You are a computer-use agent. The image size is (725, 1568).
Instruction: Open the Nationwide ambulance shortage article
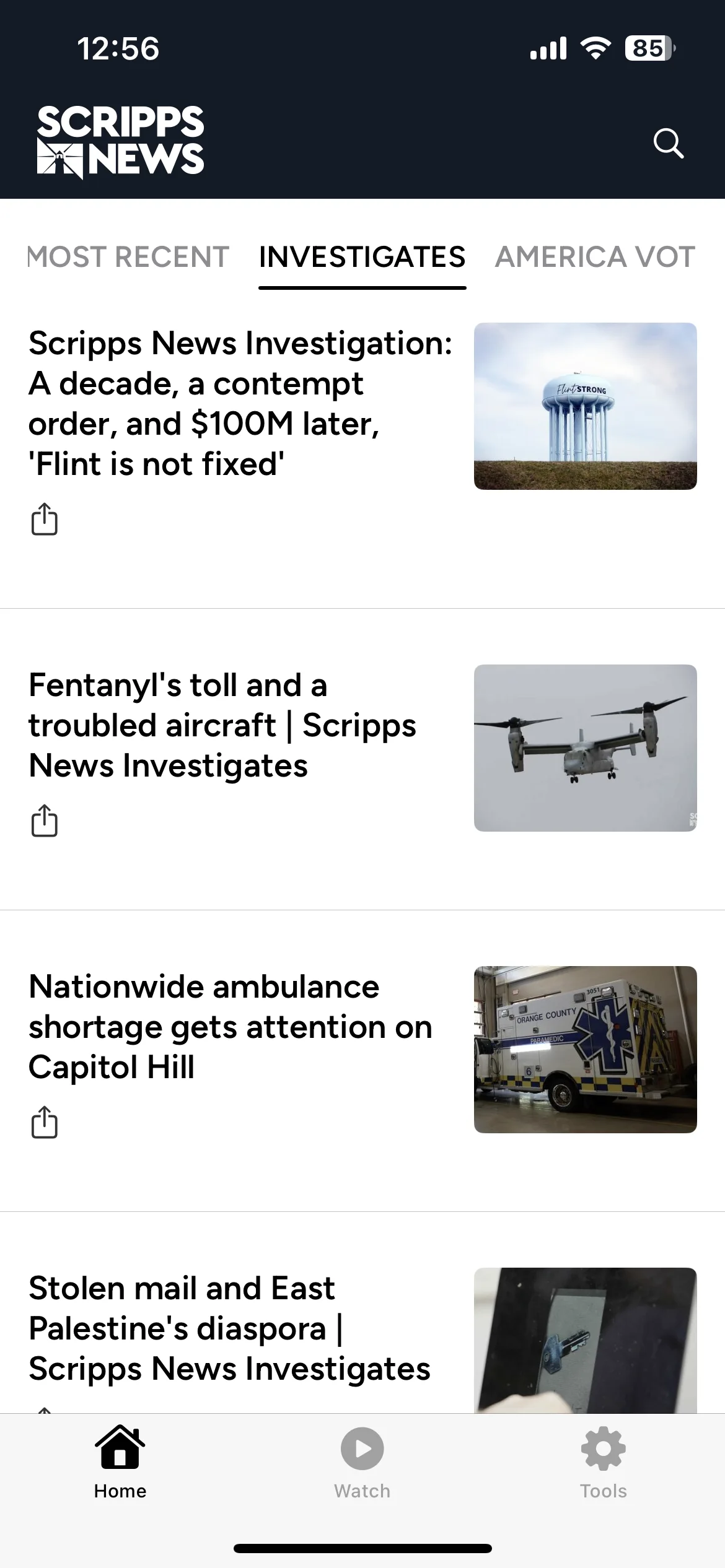point(230,1027)
